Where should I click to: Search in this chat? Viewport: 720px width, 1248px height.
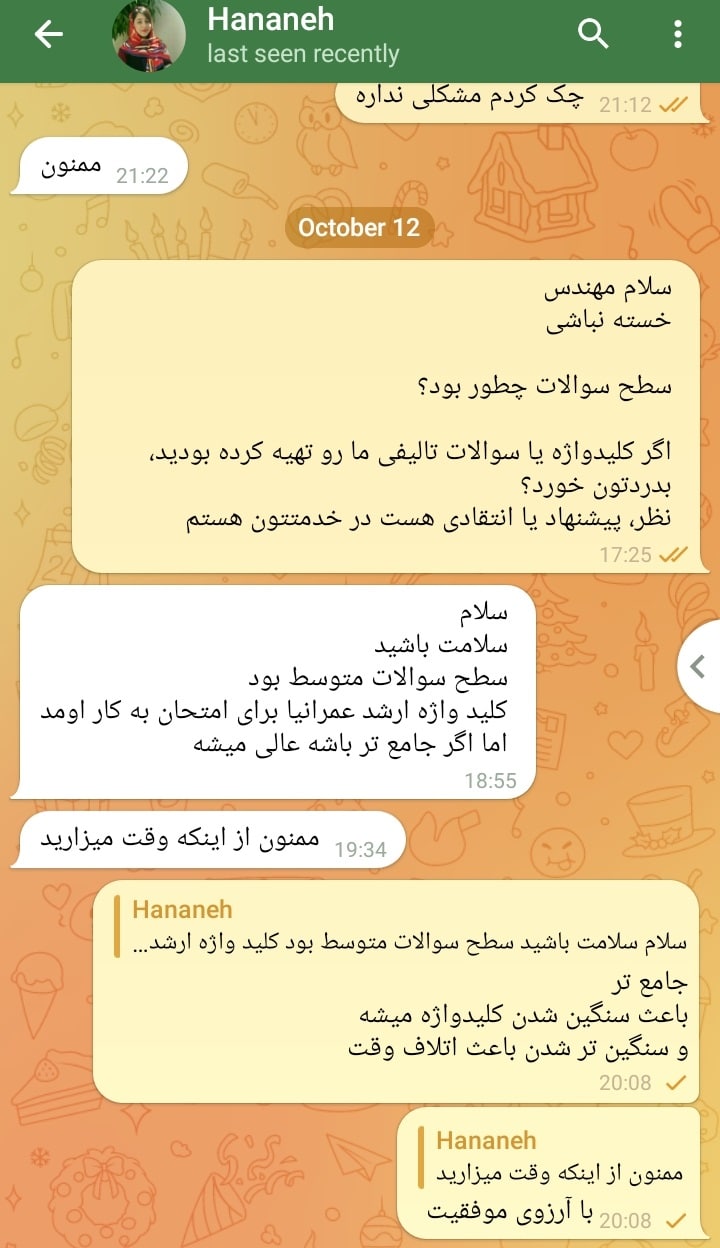[594, 35]
